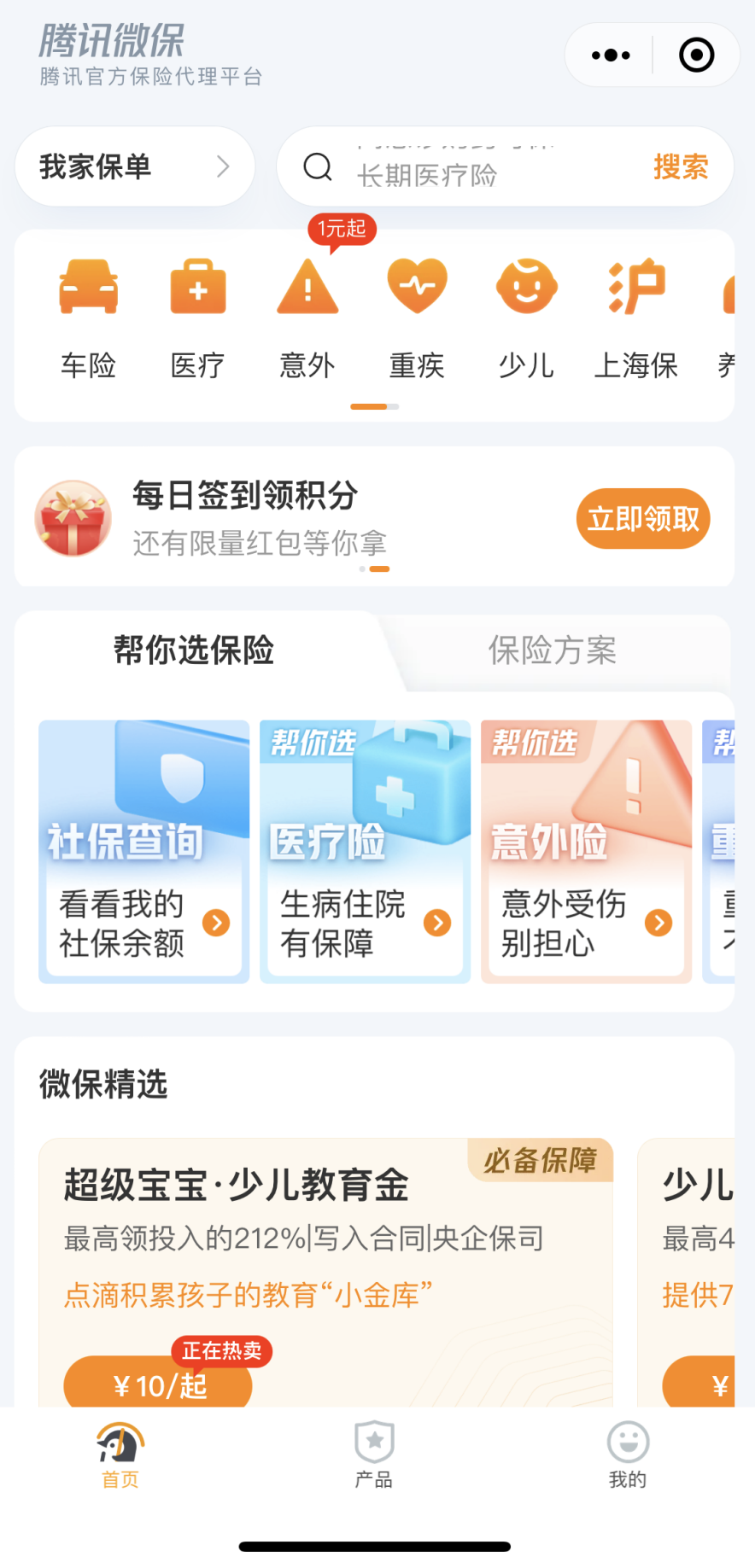Open the mini program more-options menu
This screenshot has height=1568, width=755.
coord(611,55)
